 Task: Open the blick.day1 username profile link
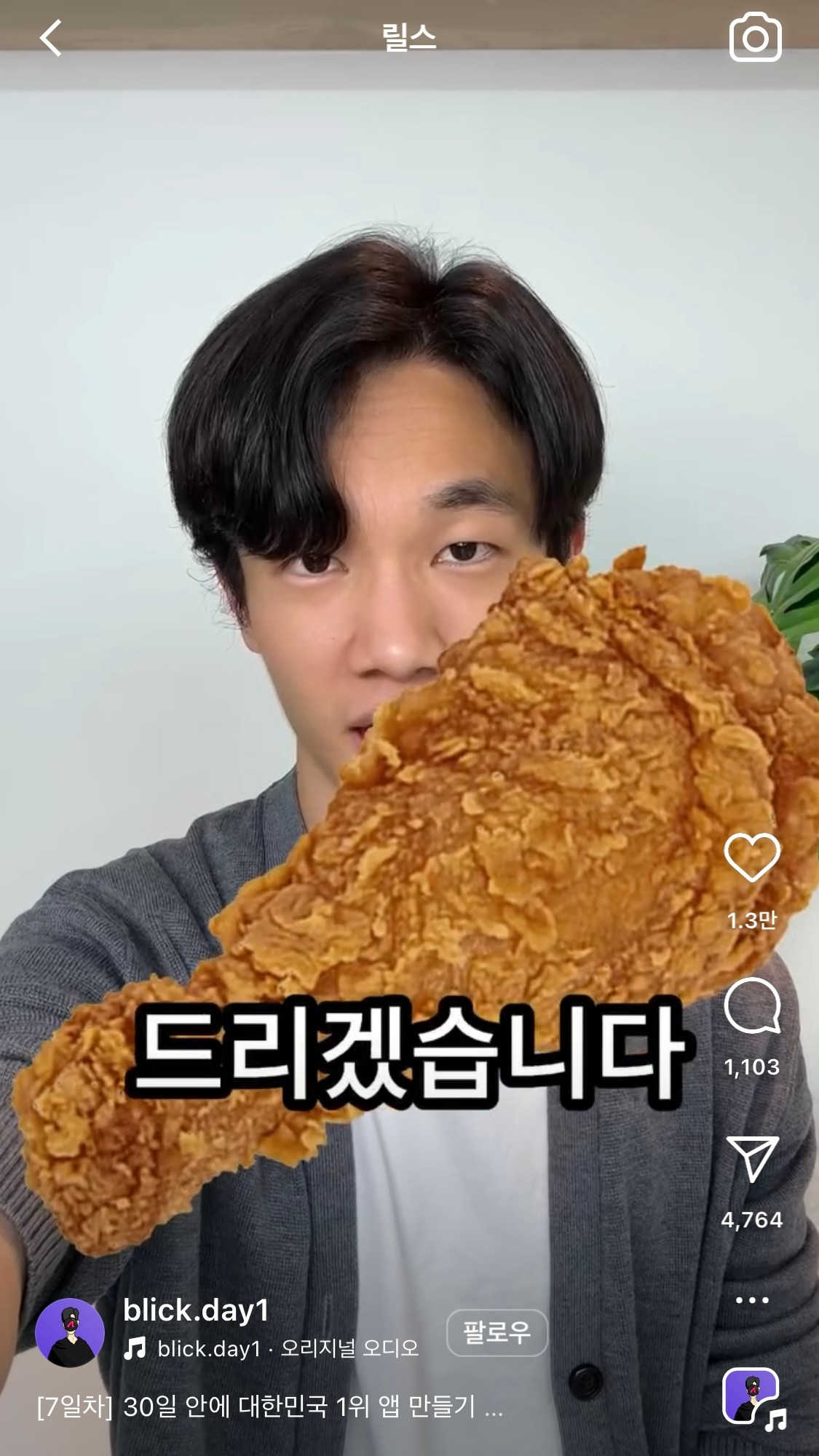pyautogui.click(x=196, y=1311)
